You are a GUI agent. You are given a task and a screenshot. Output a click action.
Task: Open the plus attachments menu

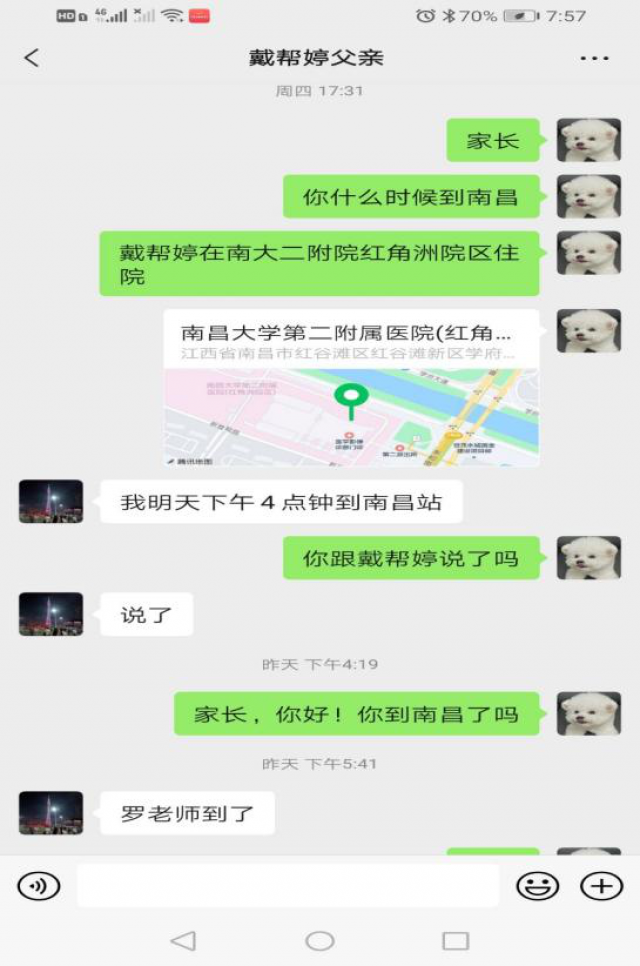pyautogui.click(x=601, y=886)
